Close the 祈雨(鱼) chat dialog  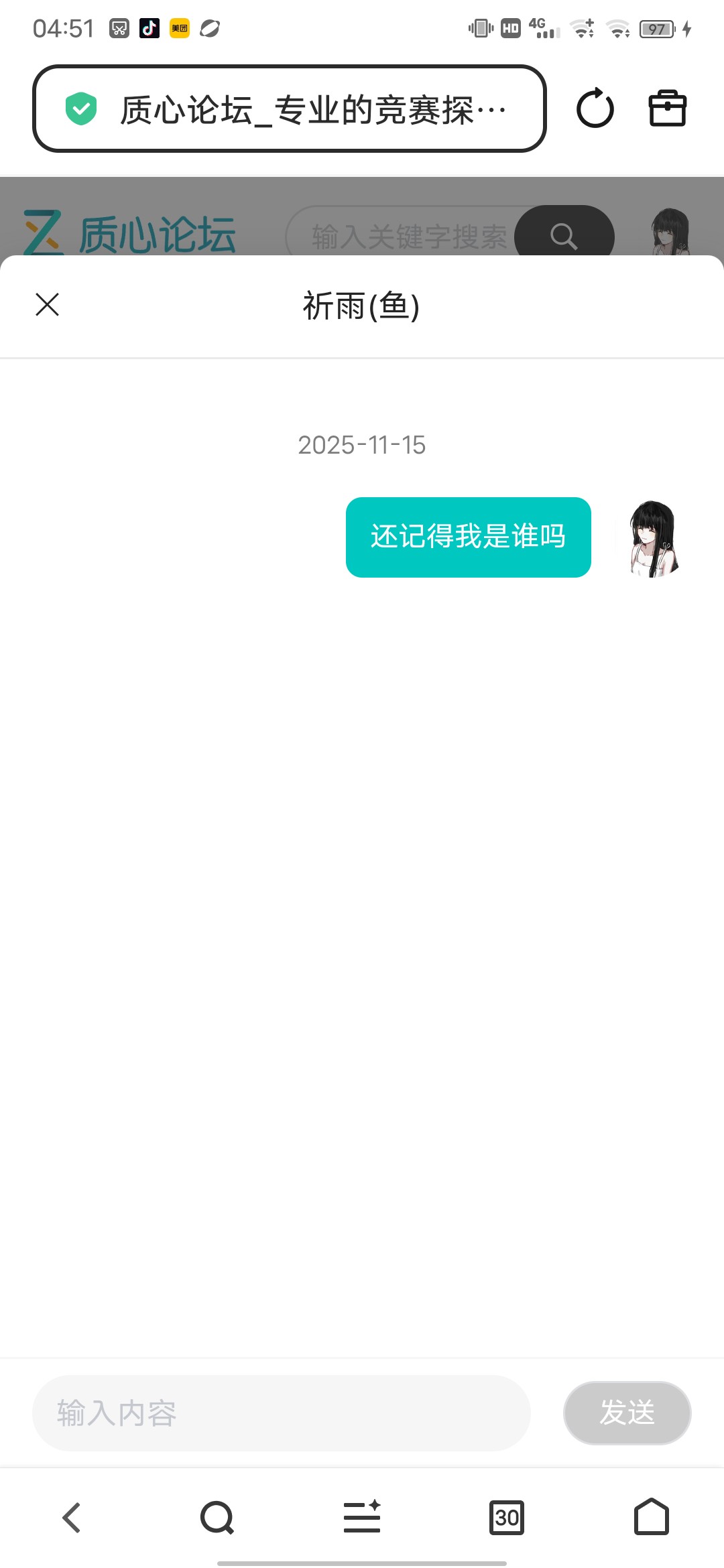(x=47, y=304)
